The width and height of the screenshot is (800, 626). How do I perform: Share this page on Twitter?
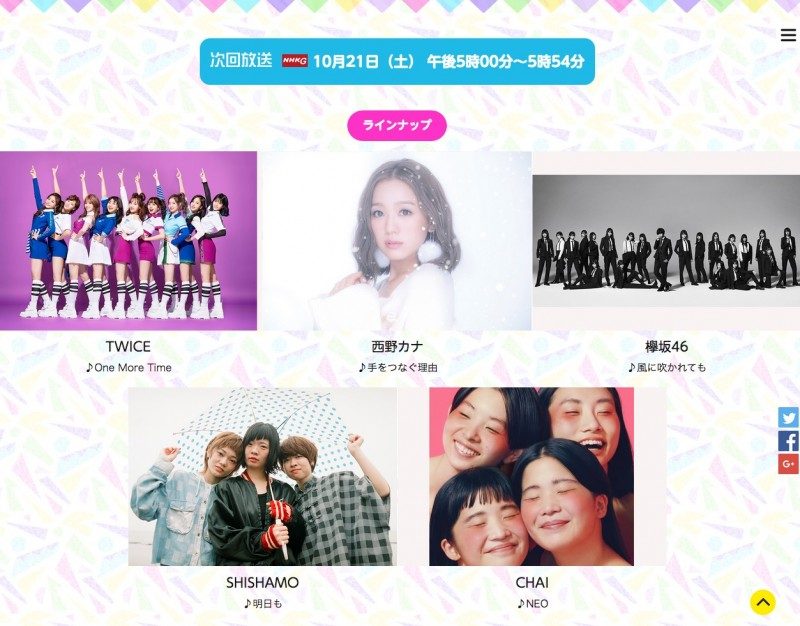(x=788, y=418)
